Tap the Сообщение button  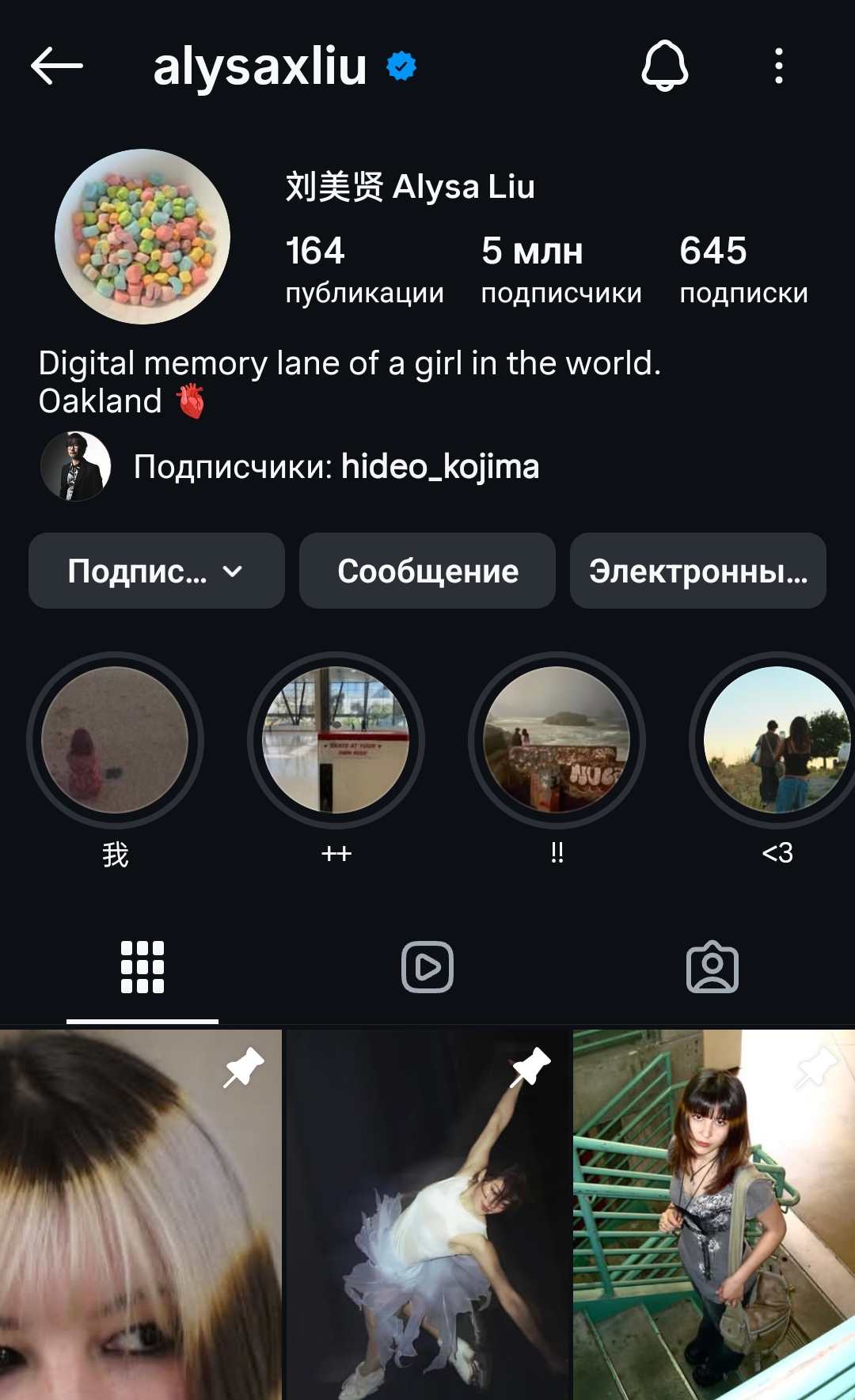tap(427, 571)
